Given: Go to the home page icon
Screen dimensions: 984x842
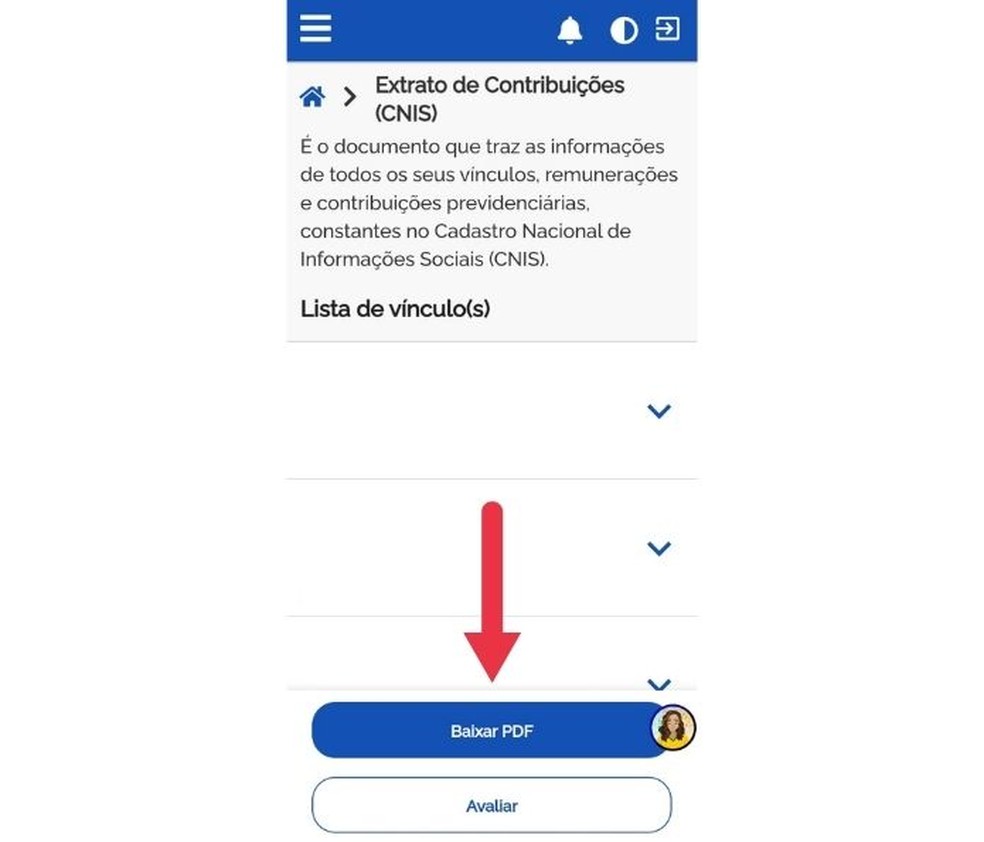Looking at the screenshot, I should (312, 97).
